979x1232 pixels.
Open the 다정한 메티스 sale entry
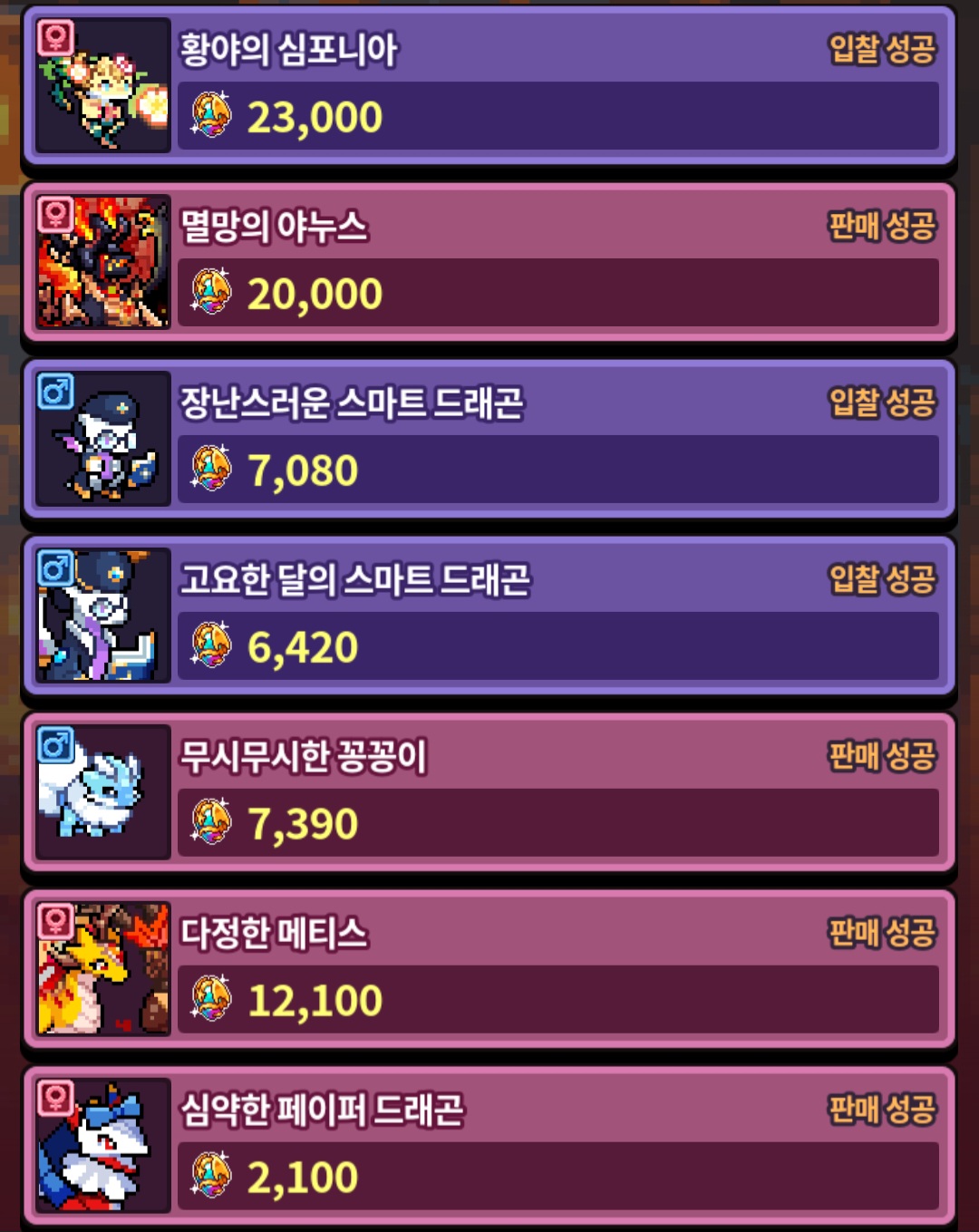489,969
